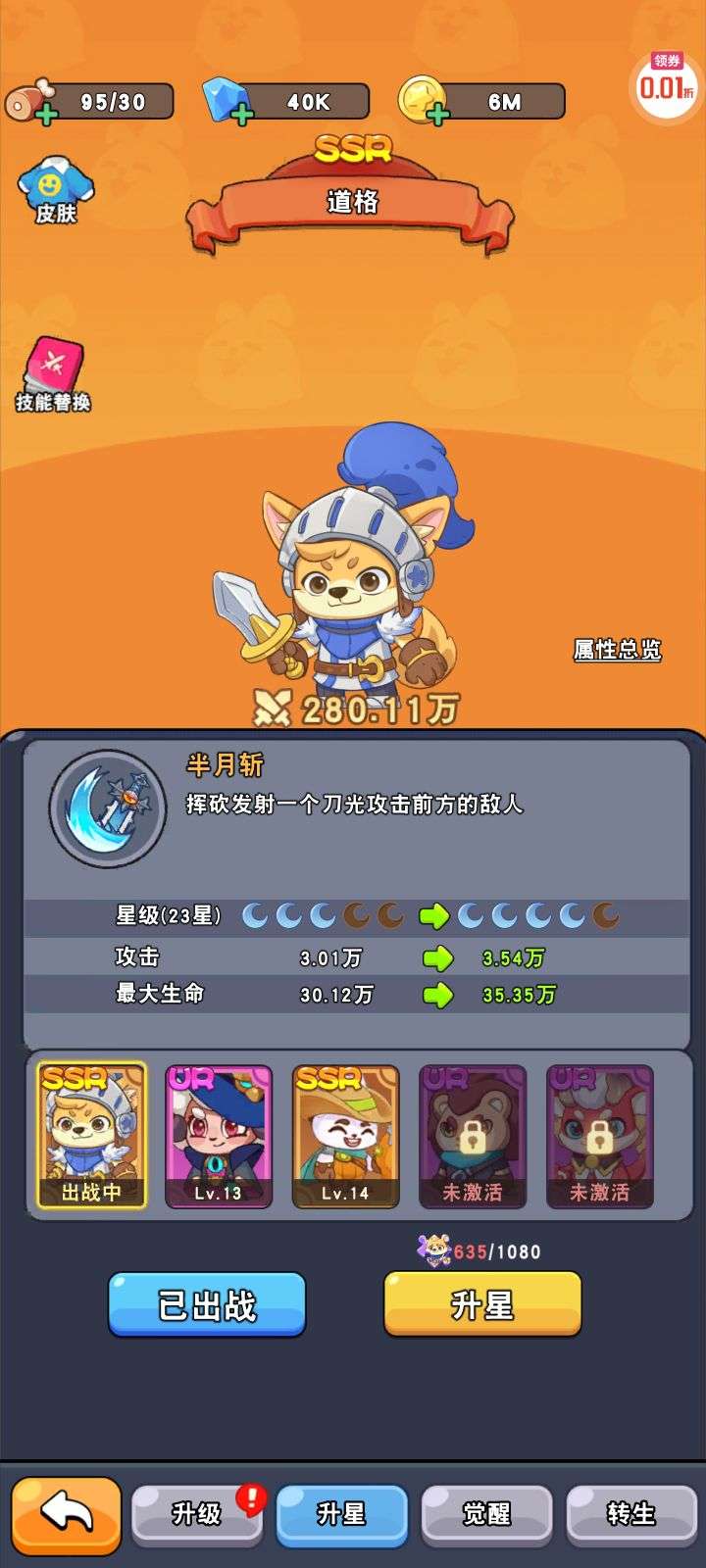Switch to the 升星 tab in bottom bar

341,1514
